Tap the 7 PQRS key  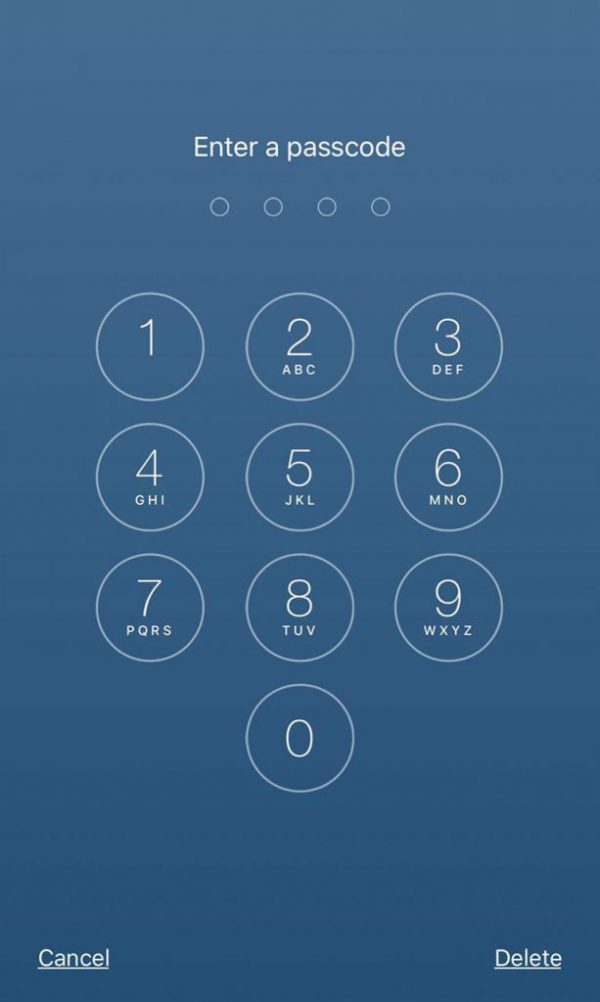[x=149, y=607]
